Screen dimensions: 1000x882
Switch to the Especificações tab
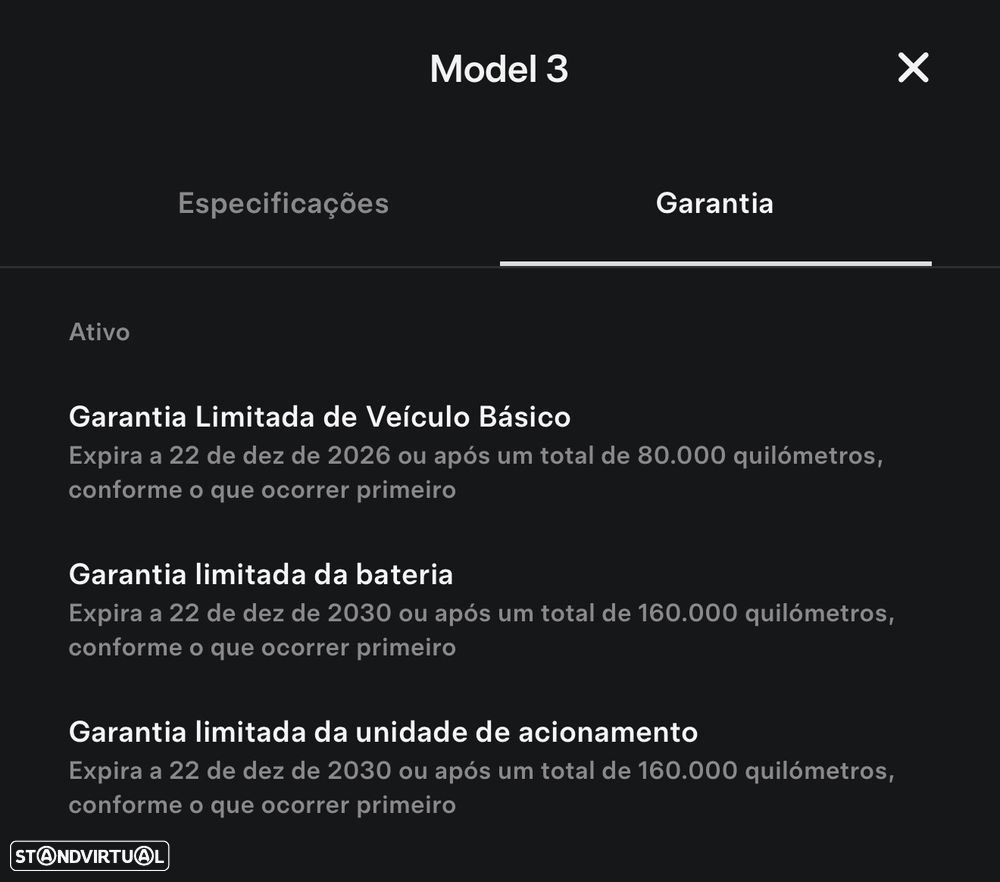pos(283,204)
